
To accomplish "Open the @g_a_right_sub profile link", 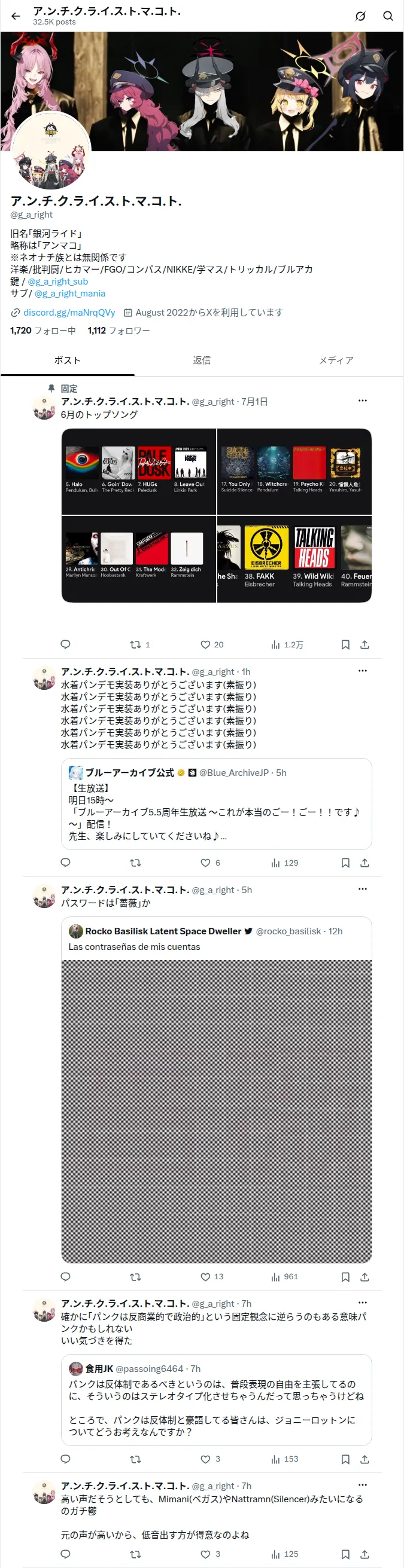I will (x=58, y=281).
